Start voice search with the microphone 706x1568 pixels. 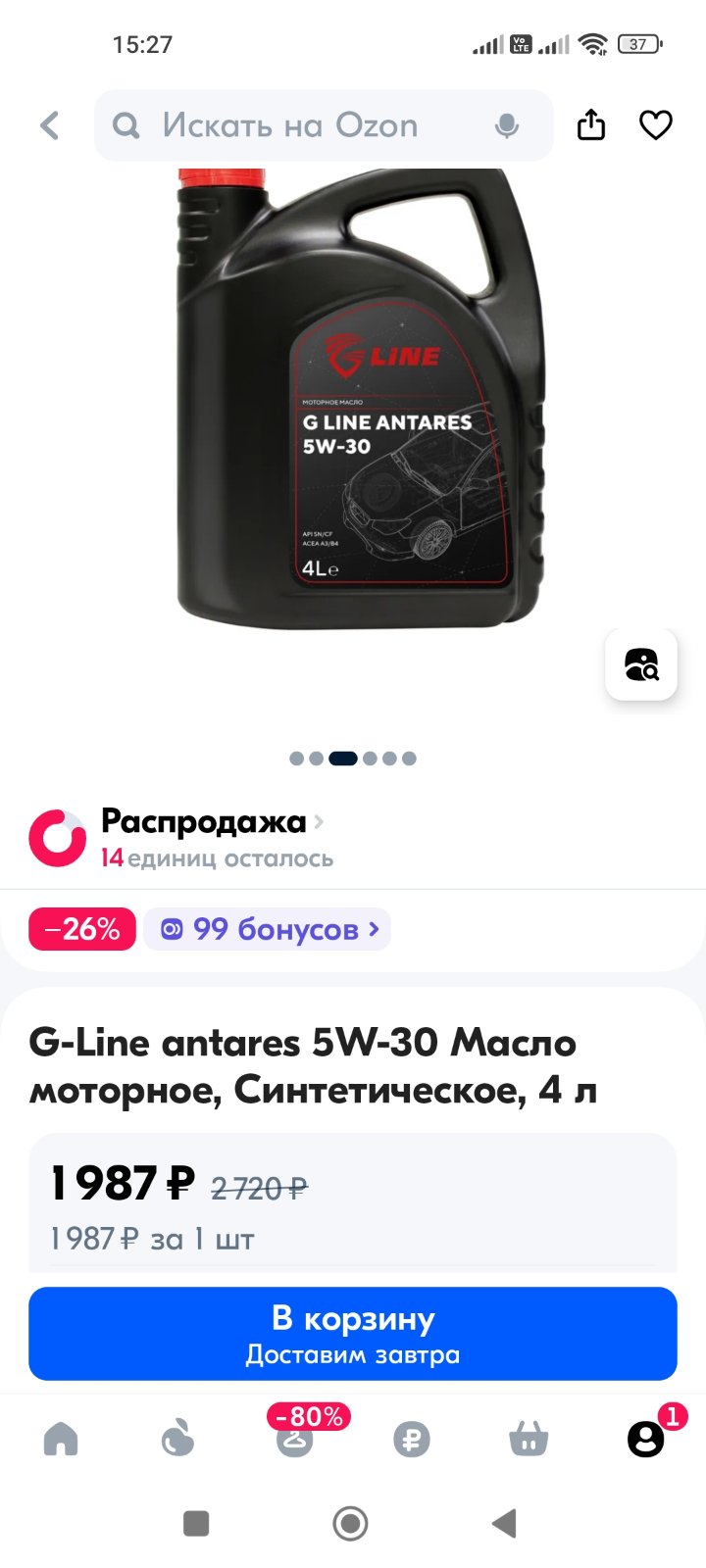pos(507,125)
